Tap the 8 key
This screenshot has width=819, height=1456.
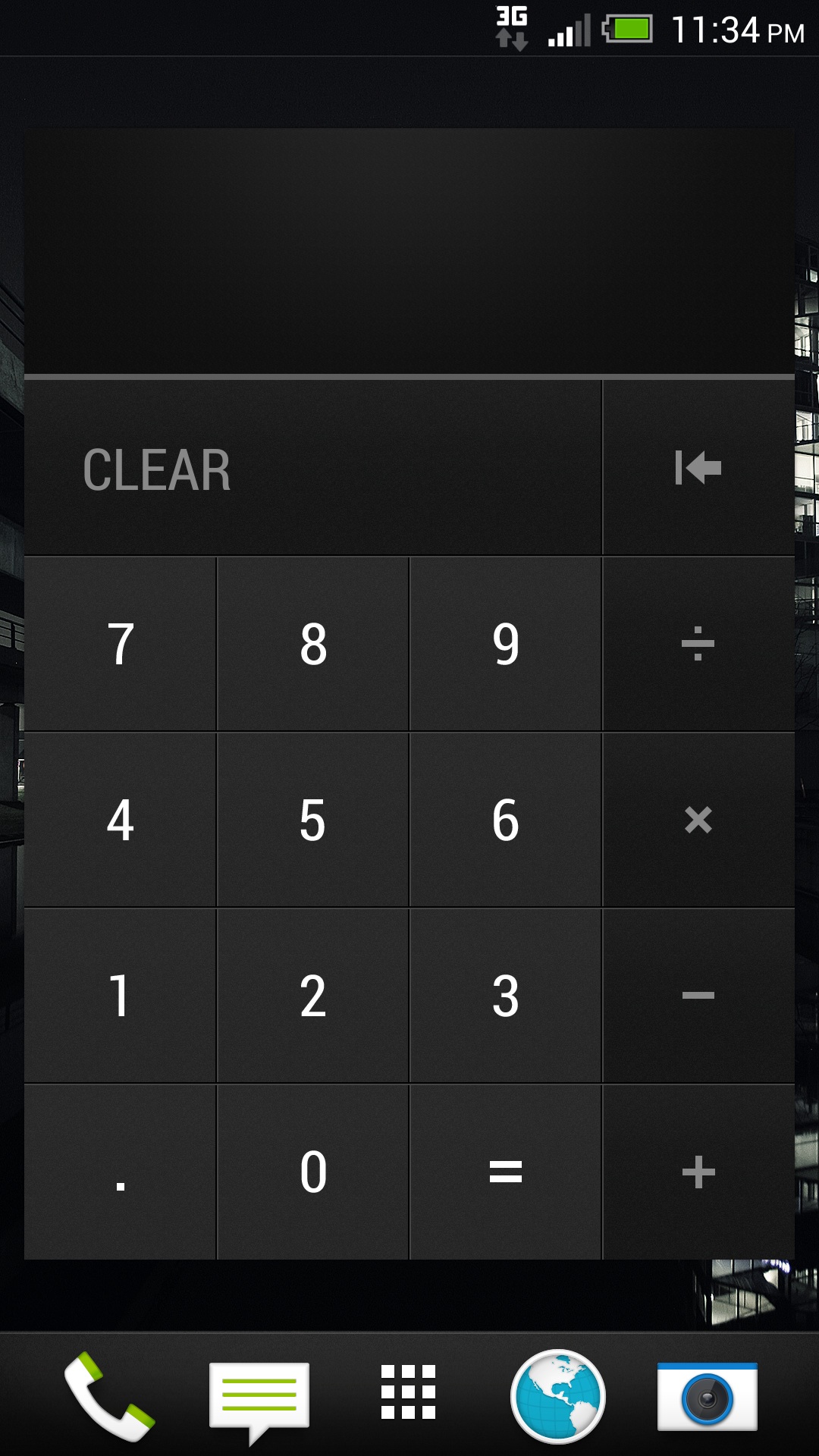(x=312, y=644)
